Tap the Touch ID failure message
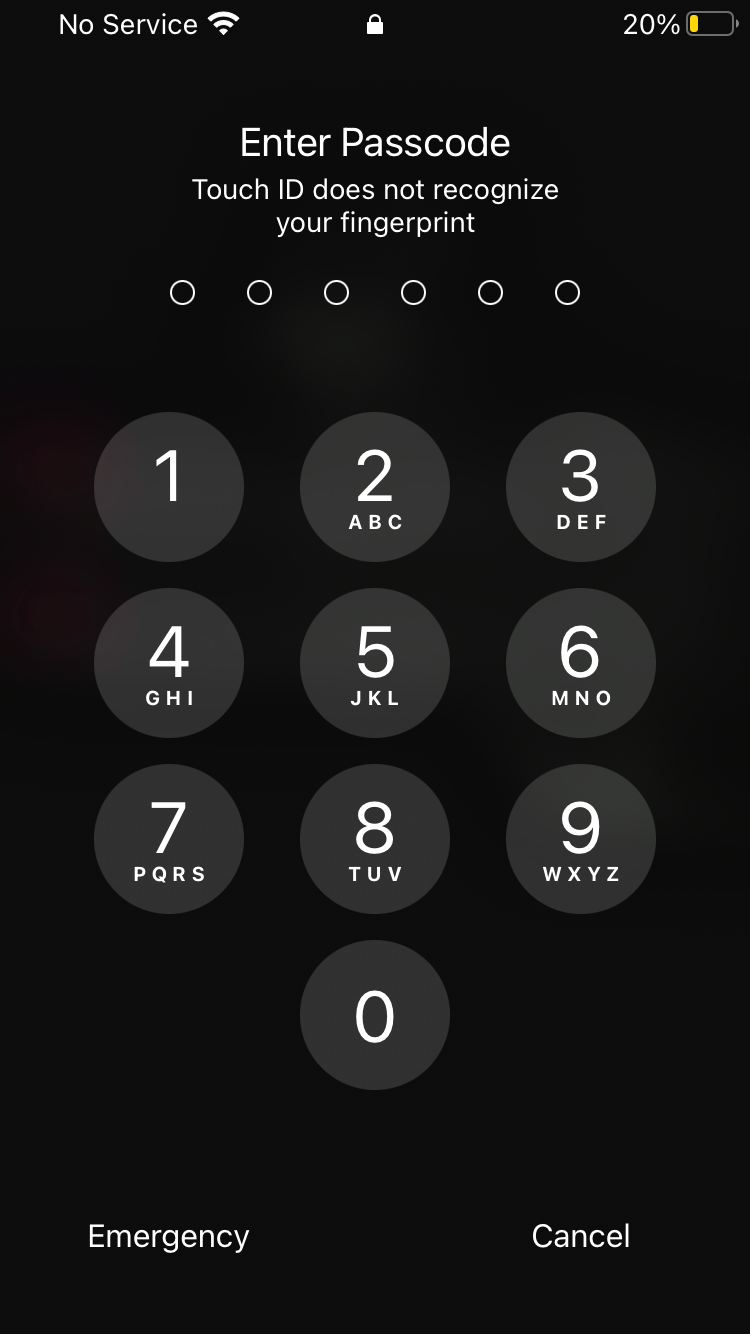The image size is (750, 1334). click(x=375, y=205)
